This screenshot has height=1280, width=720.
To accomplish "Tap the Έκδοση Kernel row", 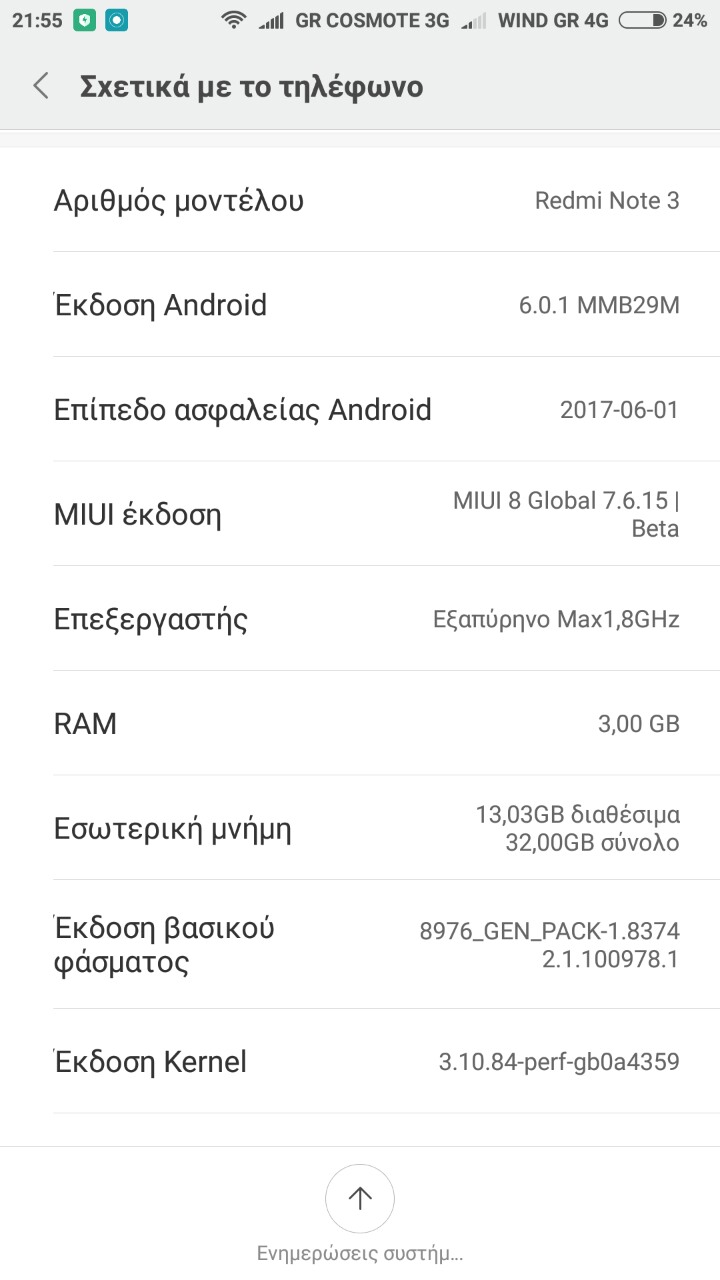I will tap(360, 1062).
